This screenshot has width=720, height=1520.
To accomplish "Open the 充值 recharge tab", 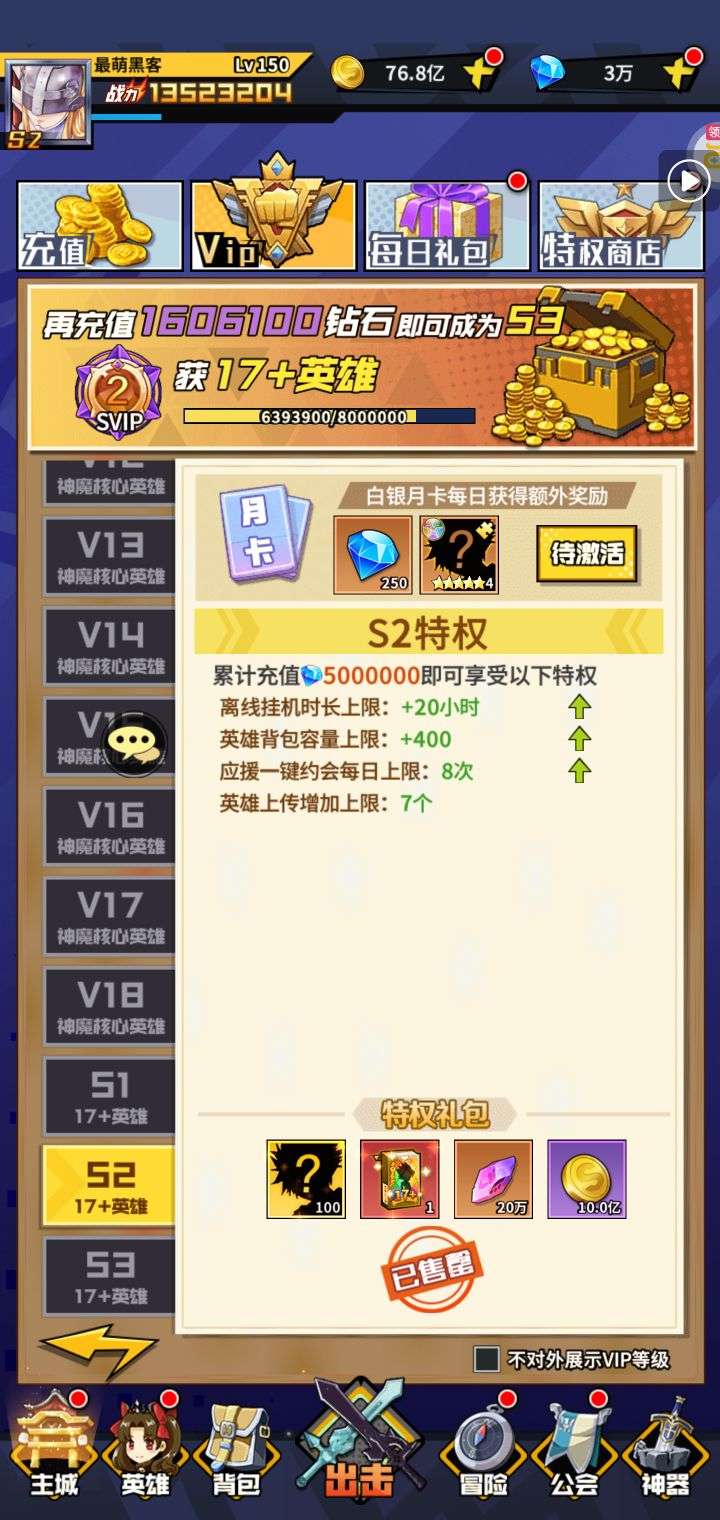I will [x=100, y=225].
